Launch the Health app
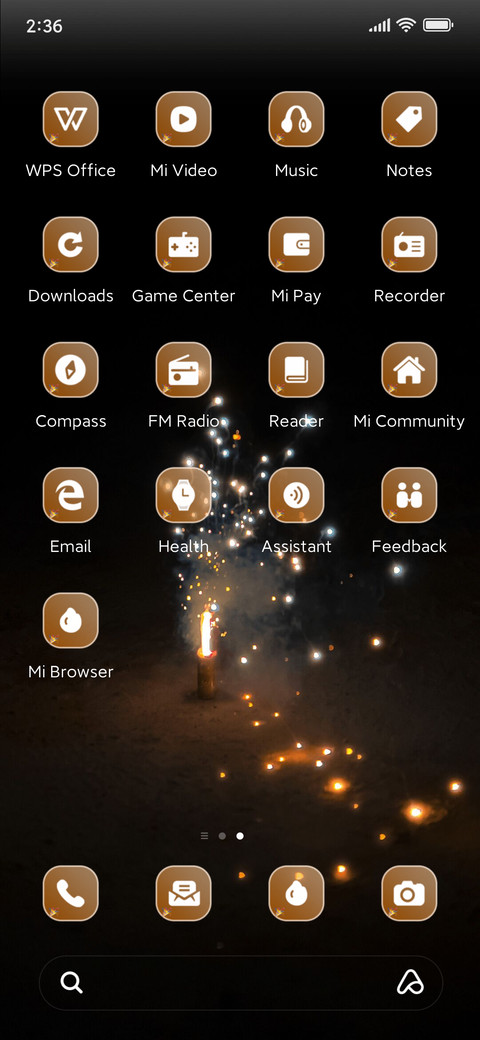 [184, 495]
